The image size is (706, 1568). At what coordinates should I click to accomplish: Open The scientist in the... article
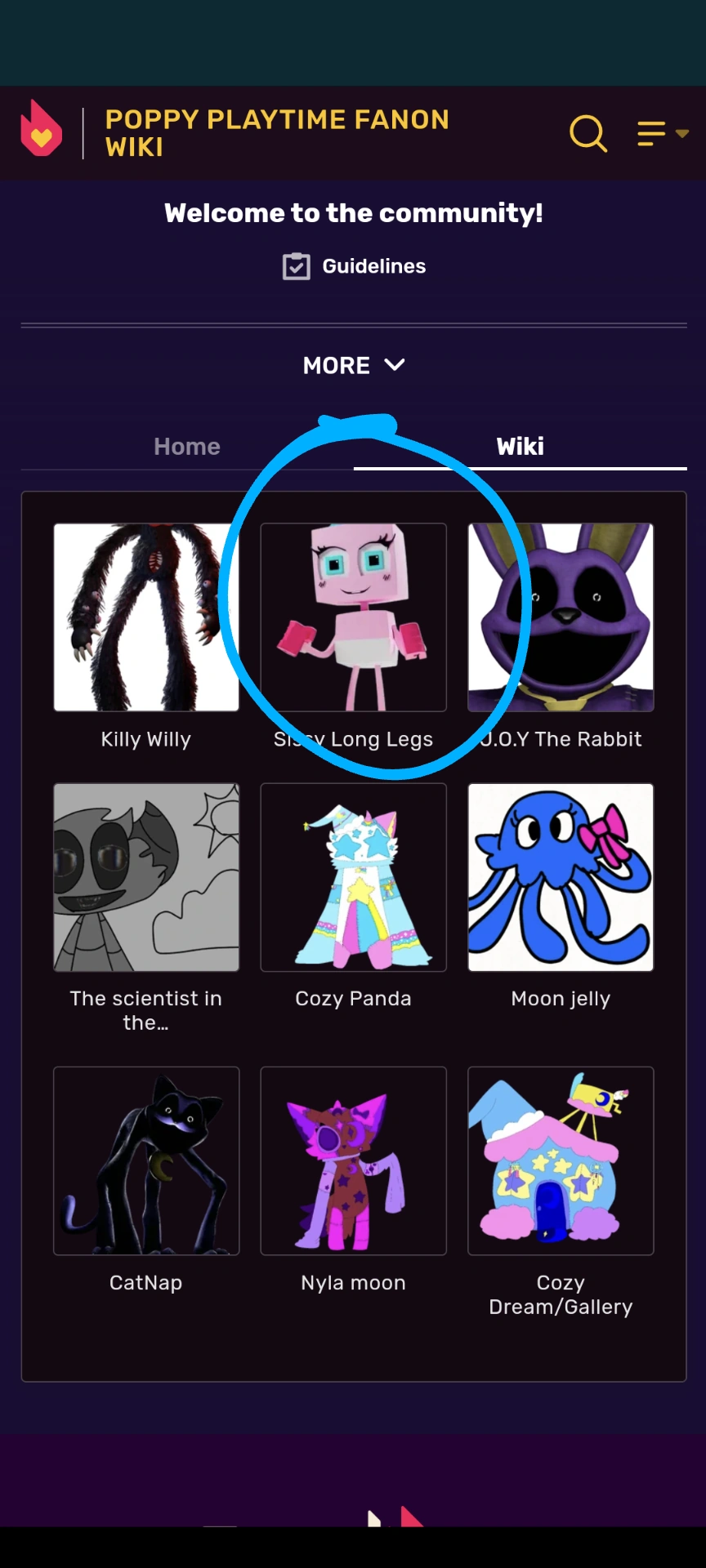(x=146, y=878)
